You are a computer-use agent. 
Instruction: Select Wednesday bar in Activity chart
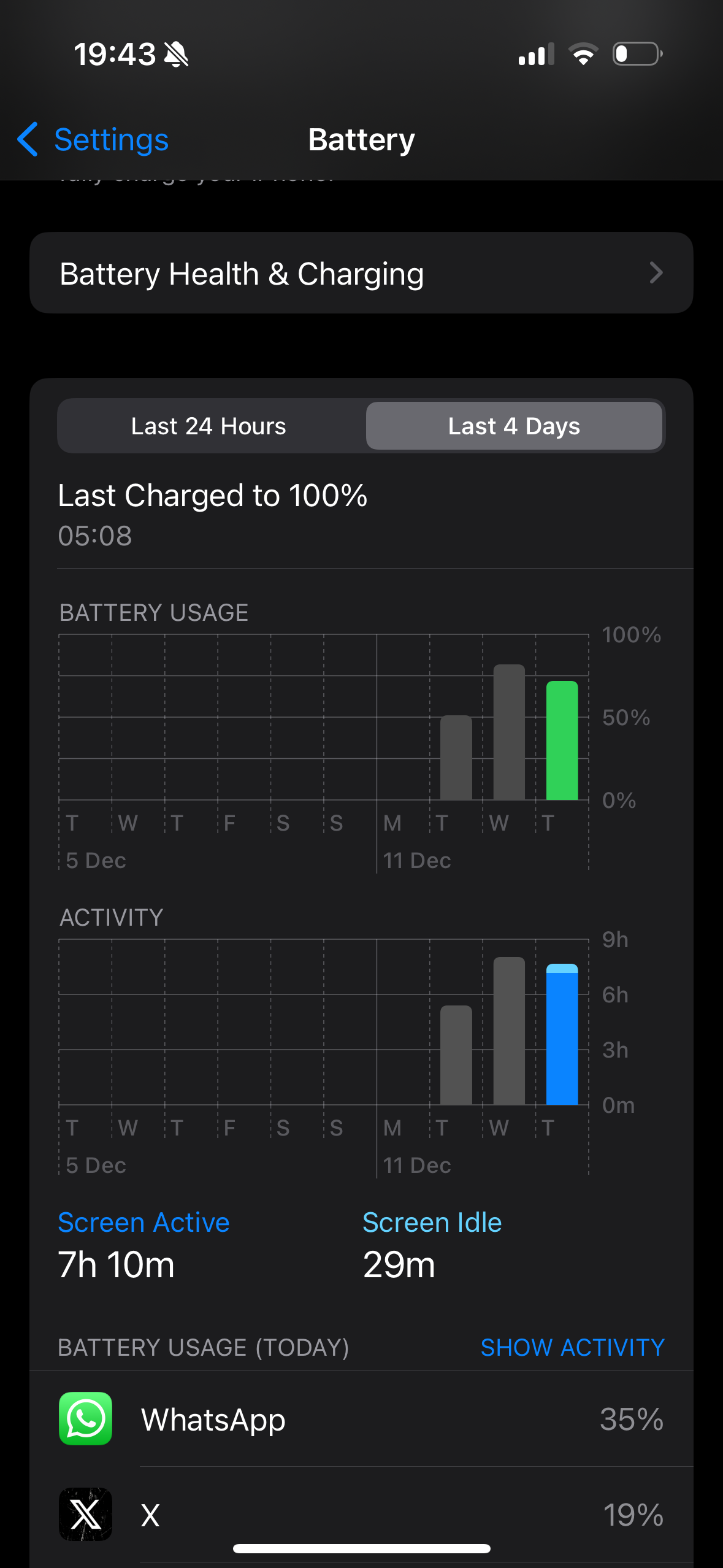(509, 1032)
